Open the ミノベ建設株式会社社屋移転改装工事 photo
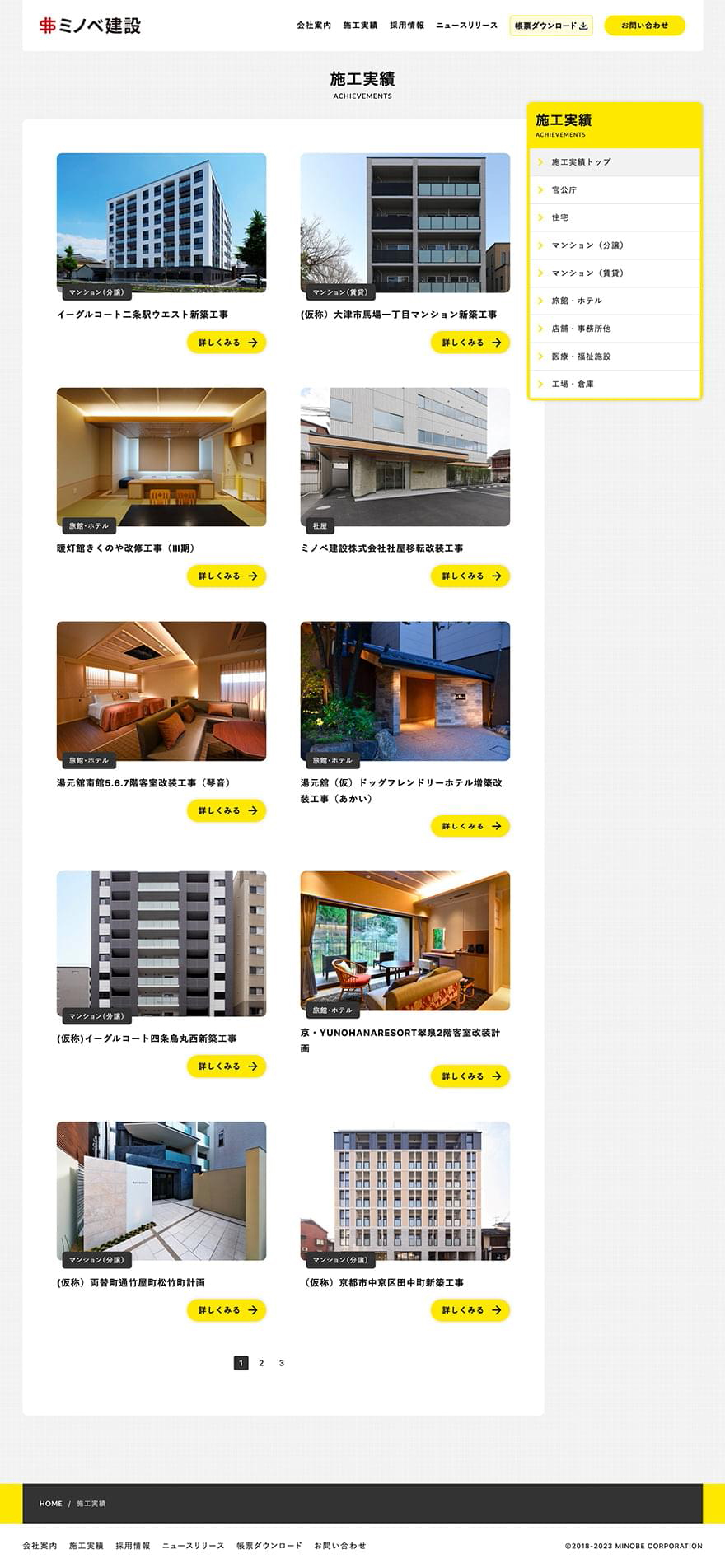The height and width of the screenshot is (1568, 725). tap(405, 457)
